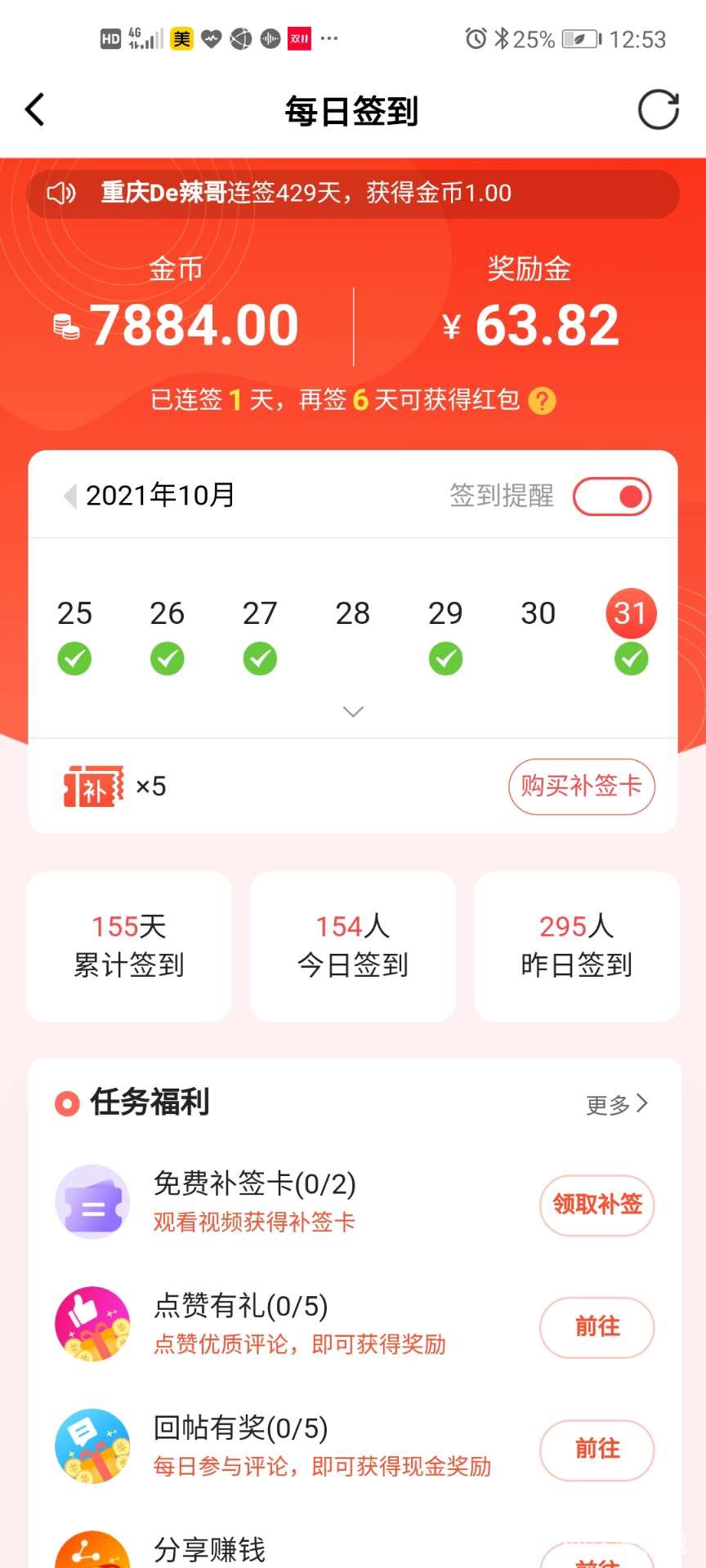This screenshot has height=1568, width=706.
Task: Go back from the 每日签到 page
Action: tap(34, 110)
